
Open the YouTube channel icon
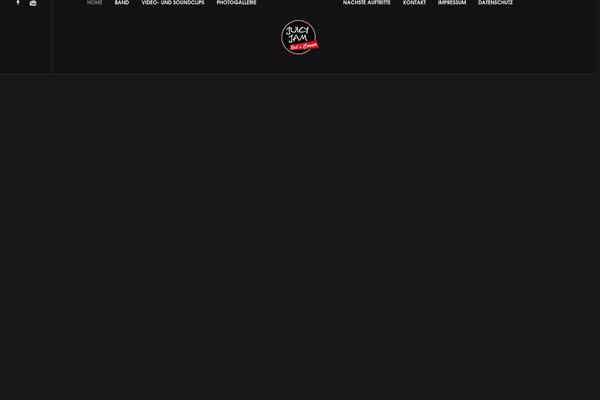(33, 3)
